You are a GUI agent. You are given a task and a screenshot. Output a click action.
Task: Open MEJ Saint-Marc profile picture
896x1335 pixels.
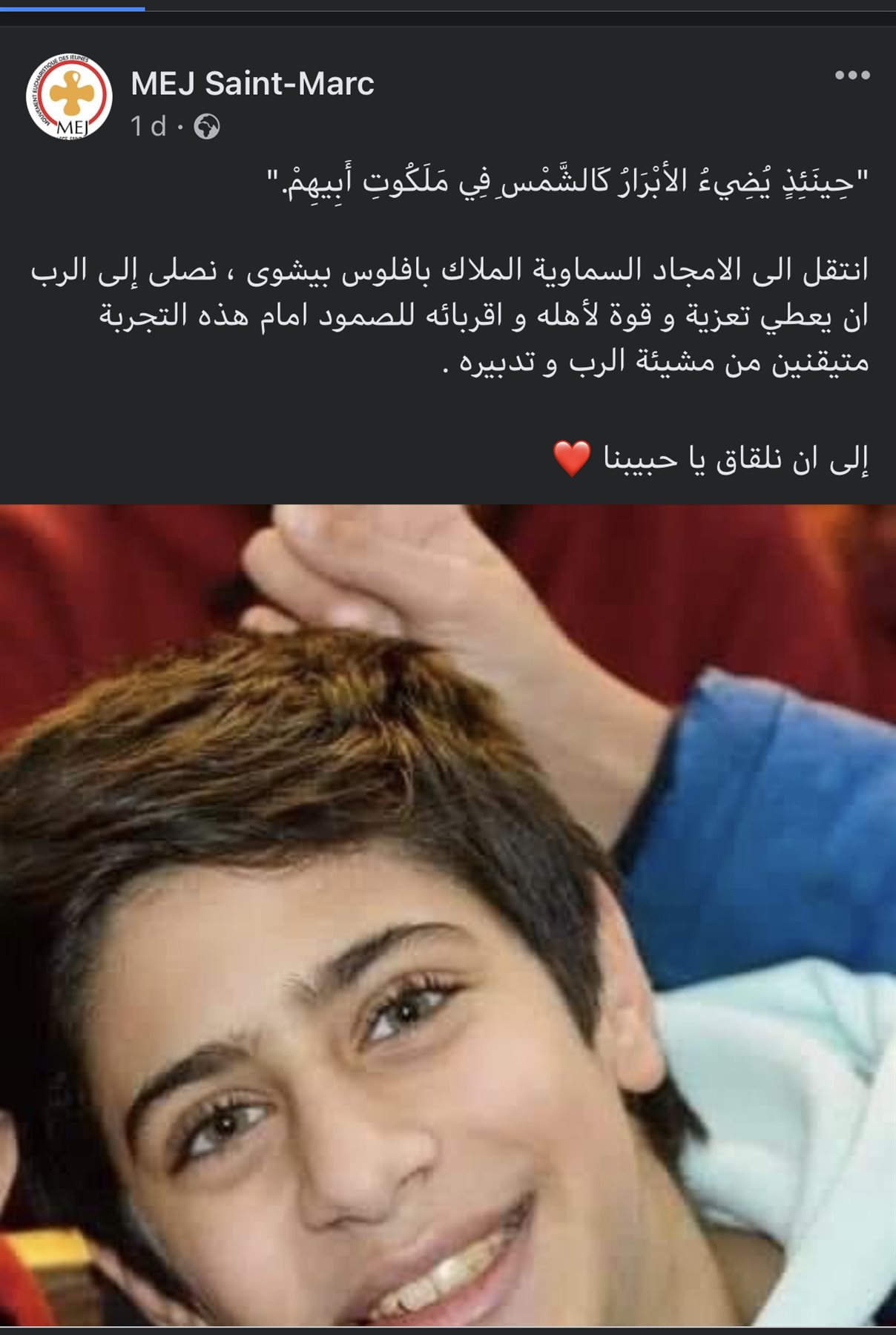click(69, 96)
